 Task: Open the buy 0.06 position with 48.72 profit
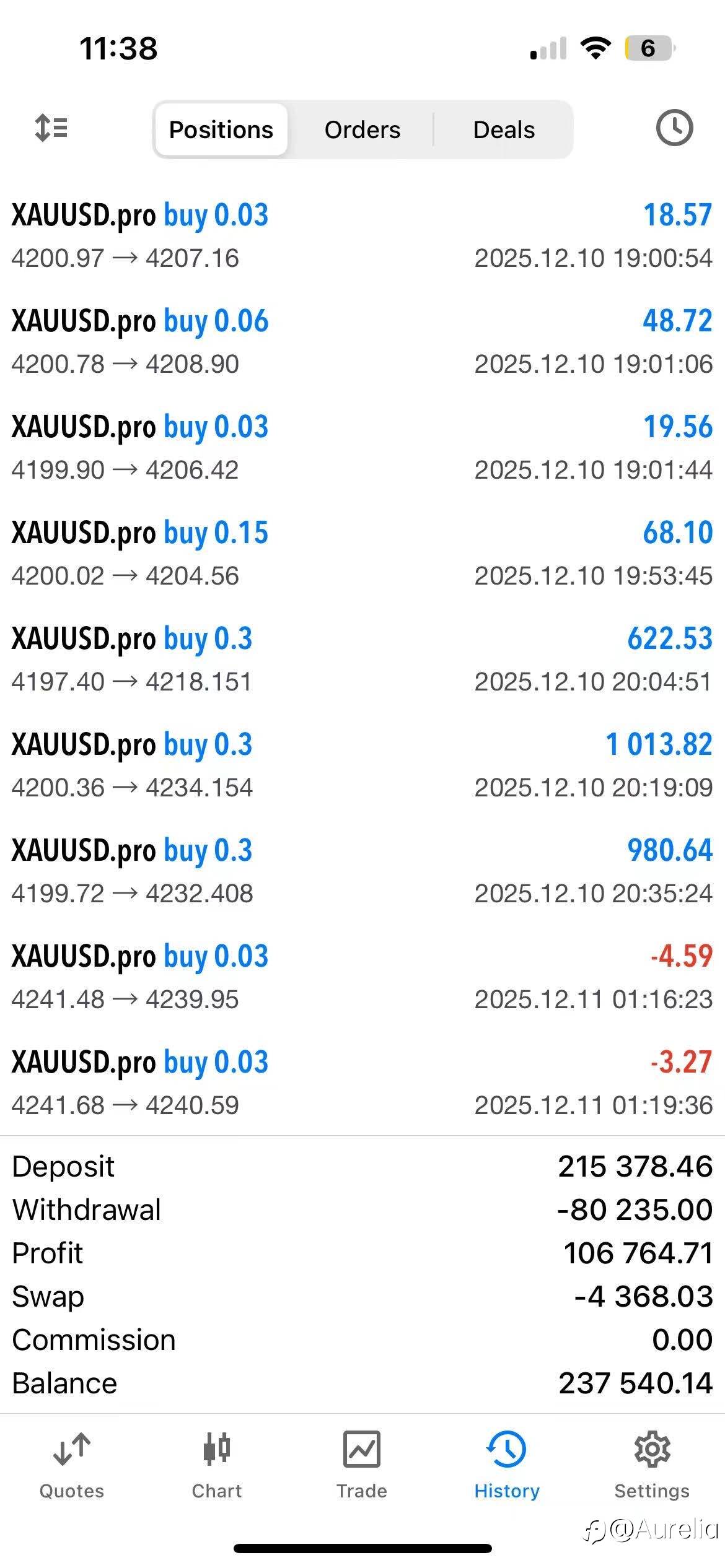tap(362, 342)
